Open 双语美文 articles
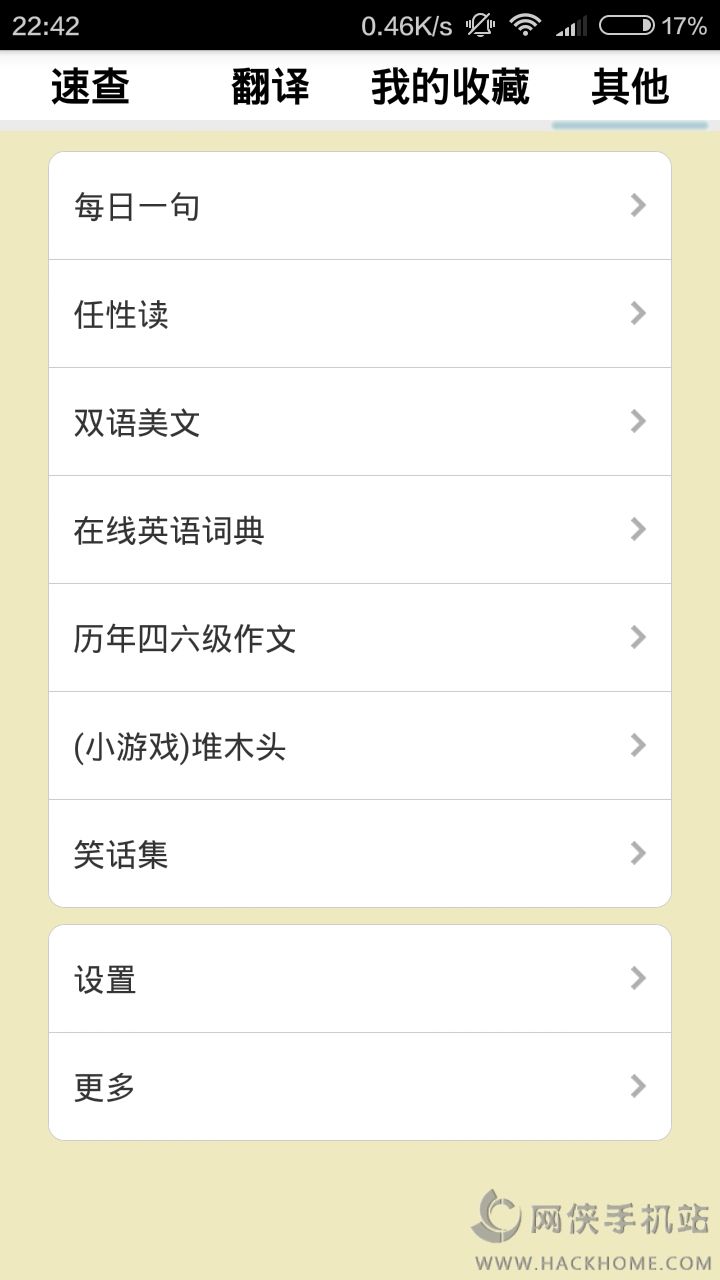Screen dimensions: 720x1280 point(360,422)
